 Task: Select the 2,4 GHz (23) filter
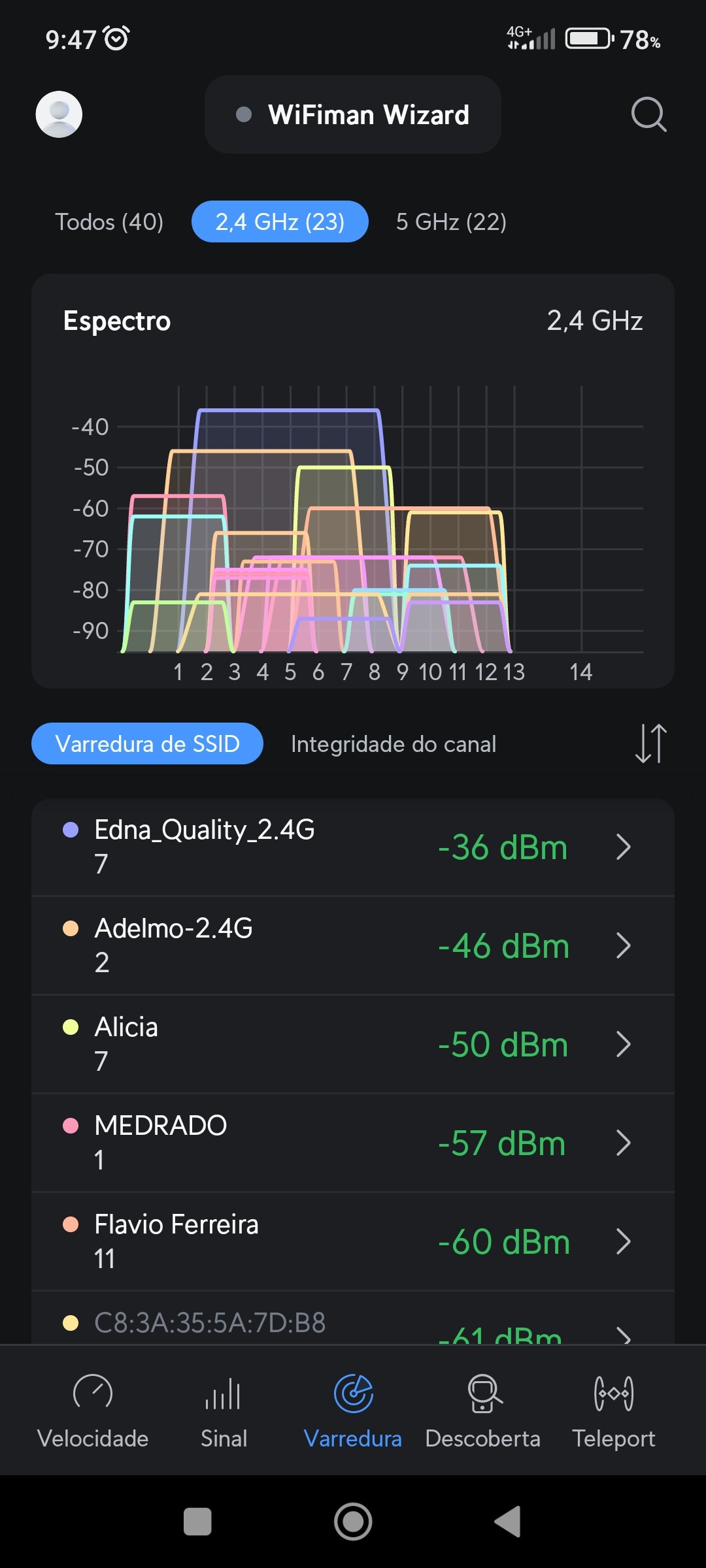click(280, 222)
